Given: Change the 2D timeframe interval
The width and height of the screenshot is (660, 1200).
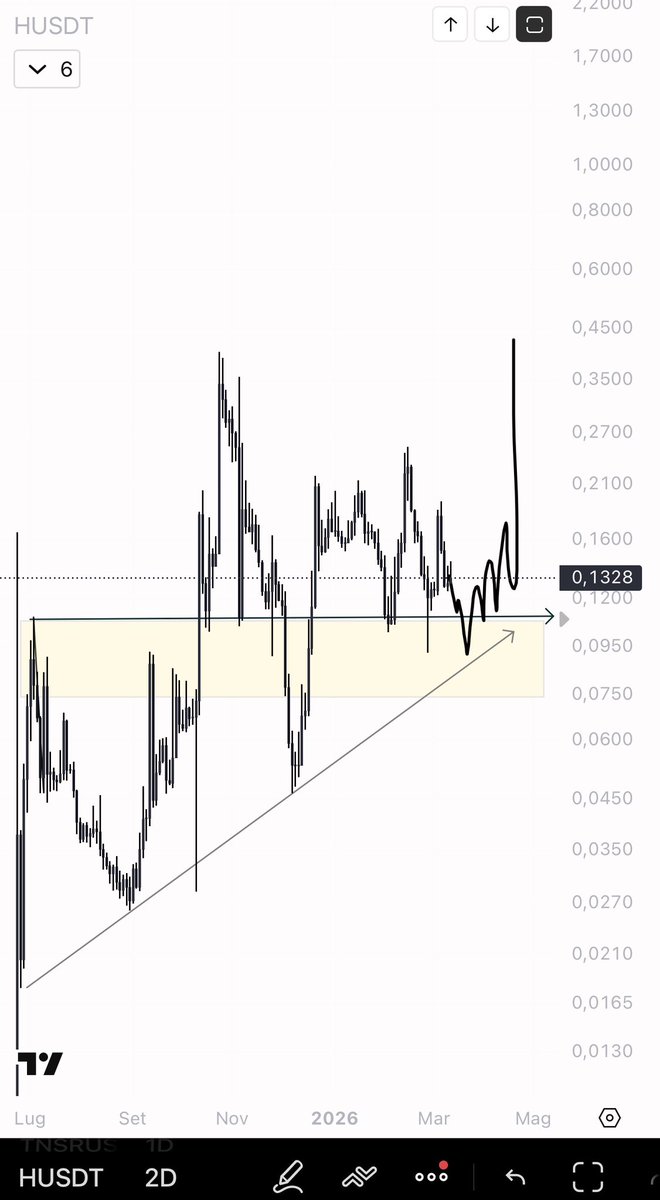Looking at the screenshot, I should coord(161,1177).
